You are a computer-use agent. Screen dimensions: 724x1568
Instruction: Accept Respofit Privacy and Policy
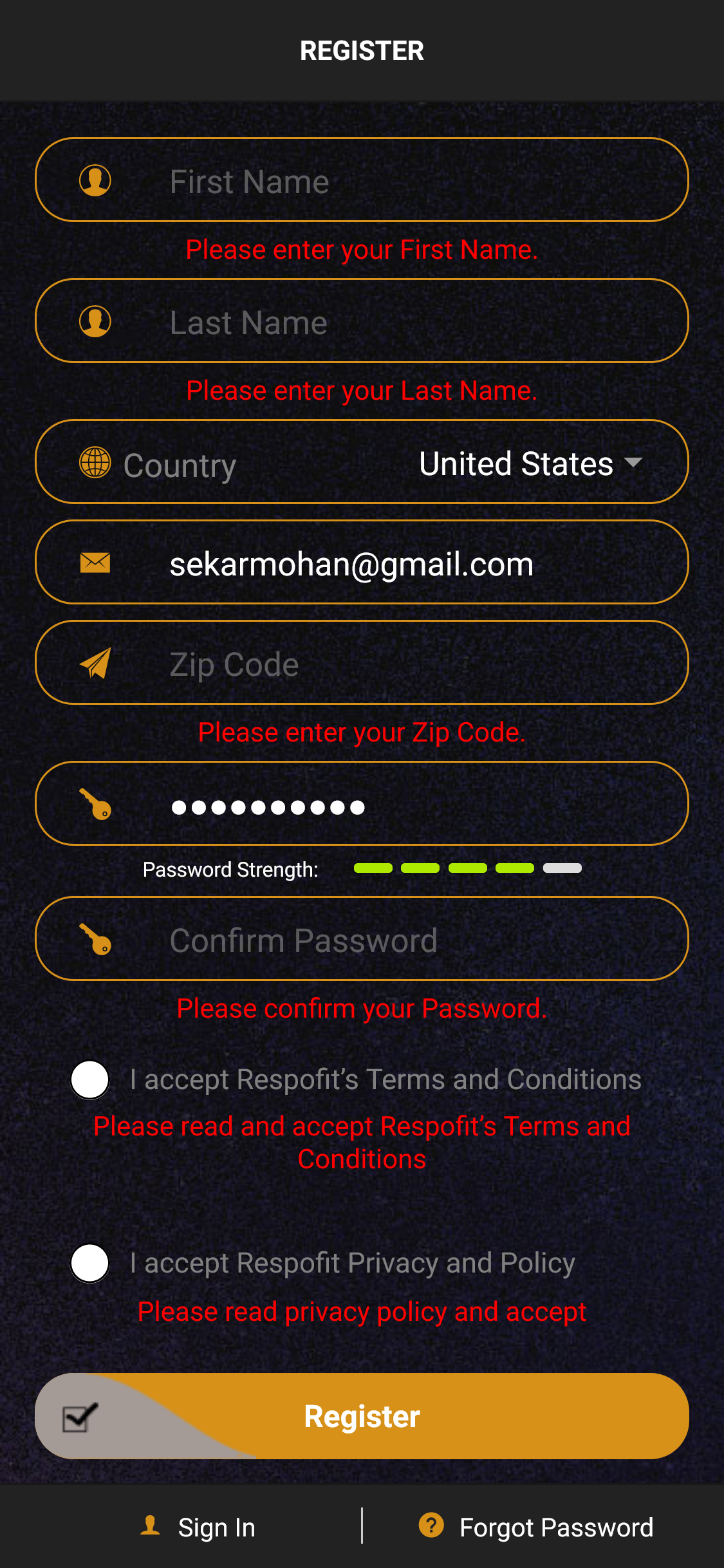pyautogui.click(x=90, y=1263)
